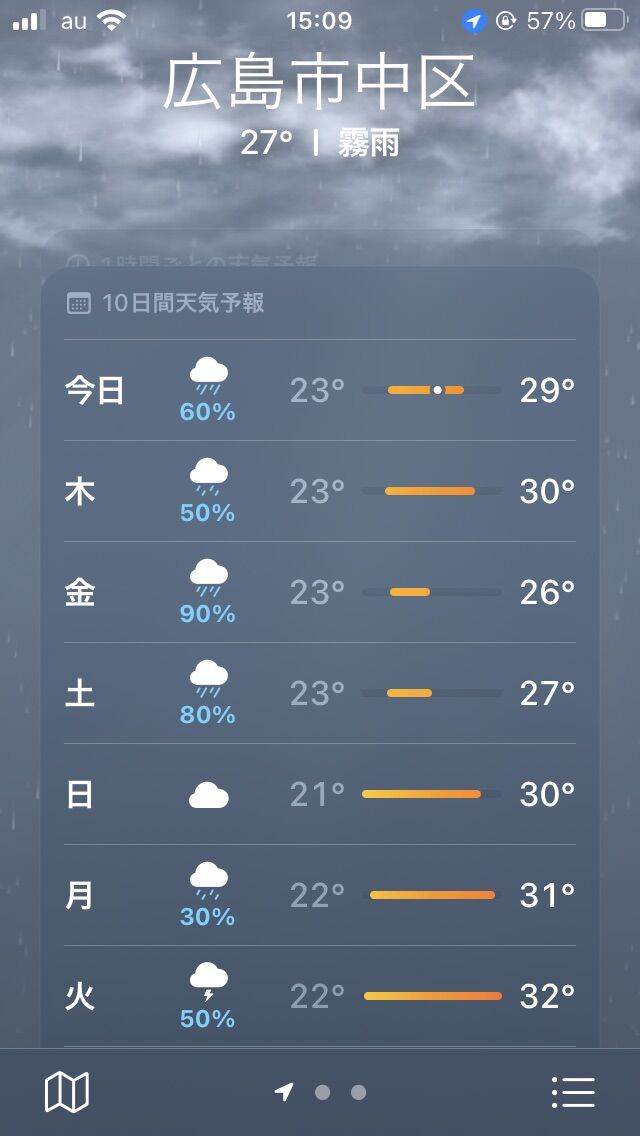Open Saturday (土) forecast row
This screenshot has height=1136, width=640.
(x=320, y=693)
